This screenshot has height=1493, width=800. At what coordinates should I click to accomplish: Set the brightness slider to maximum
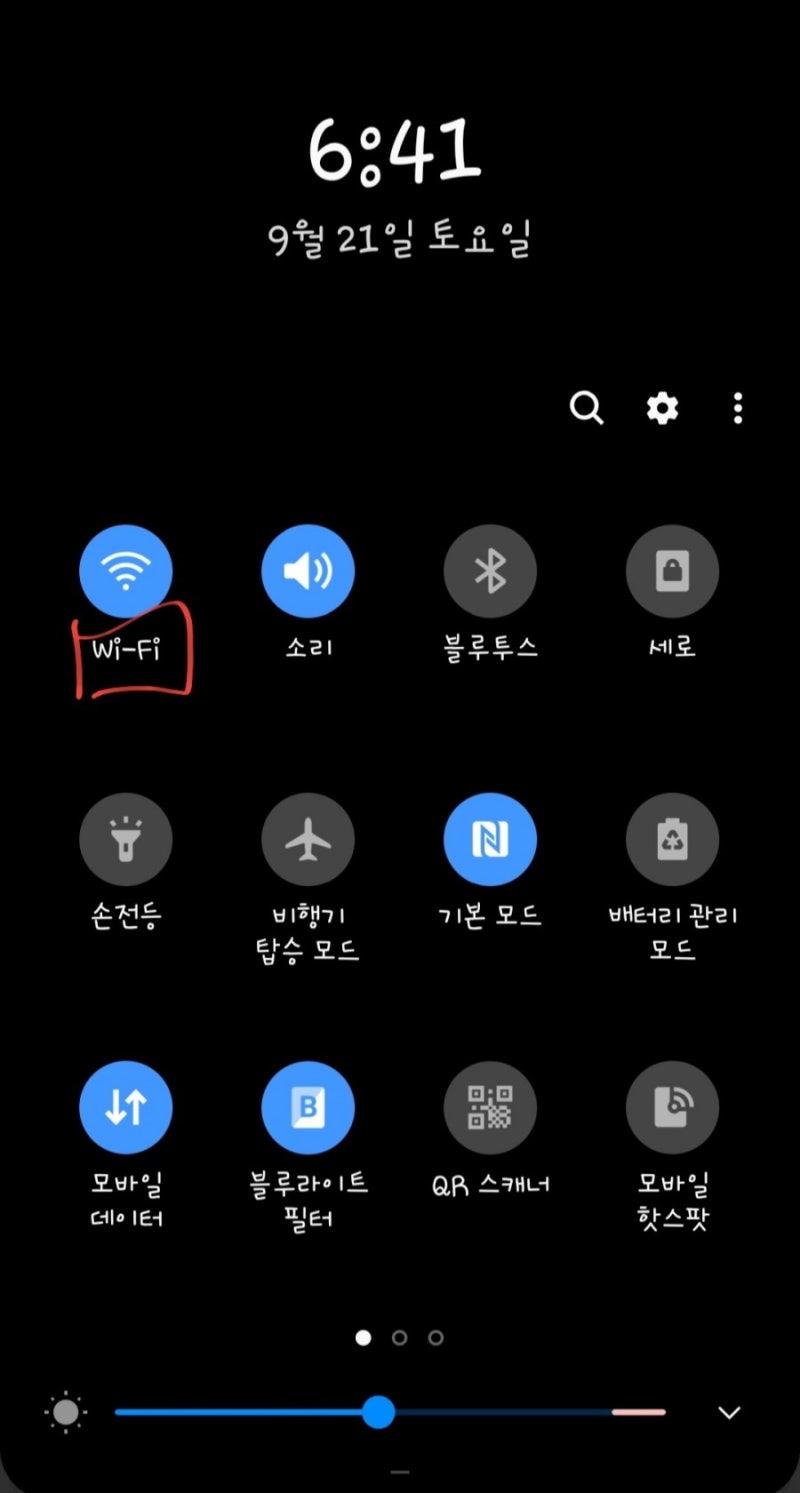tap(663, 1412)
